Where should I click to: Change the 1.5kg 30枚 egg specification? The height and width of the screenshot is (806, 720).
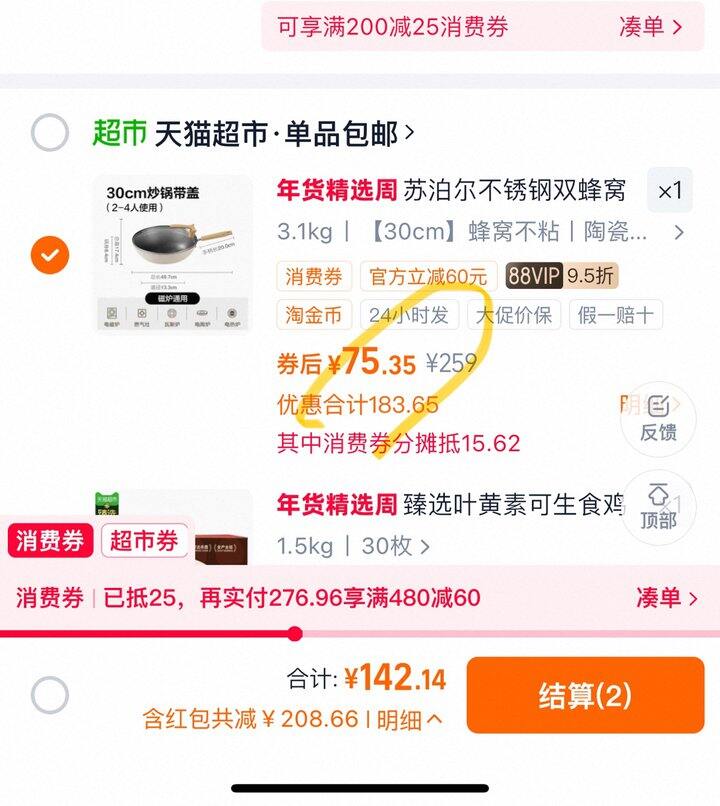click(x=353, y=546)
